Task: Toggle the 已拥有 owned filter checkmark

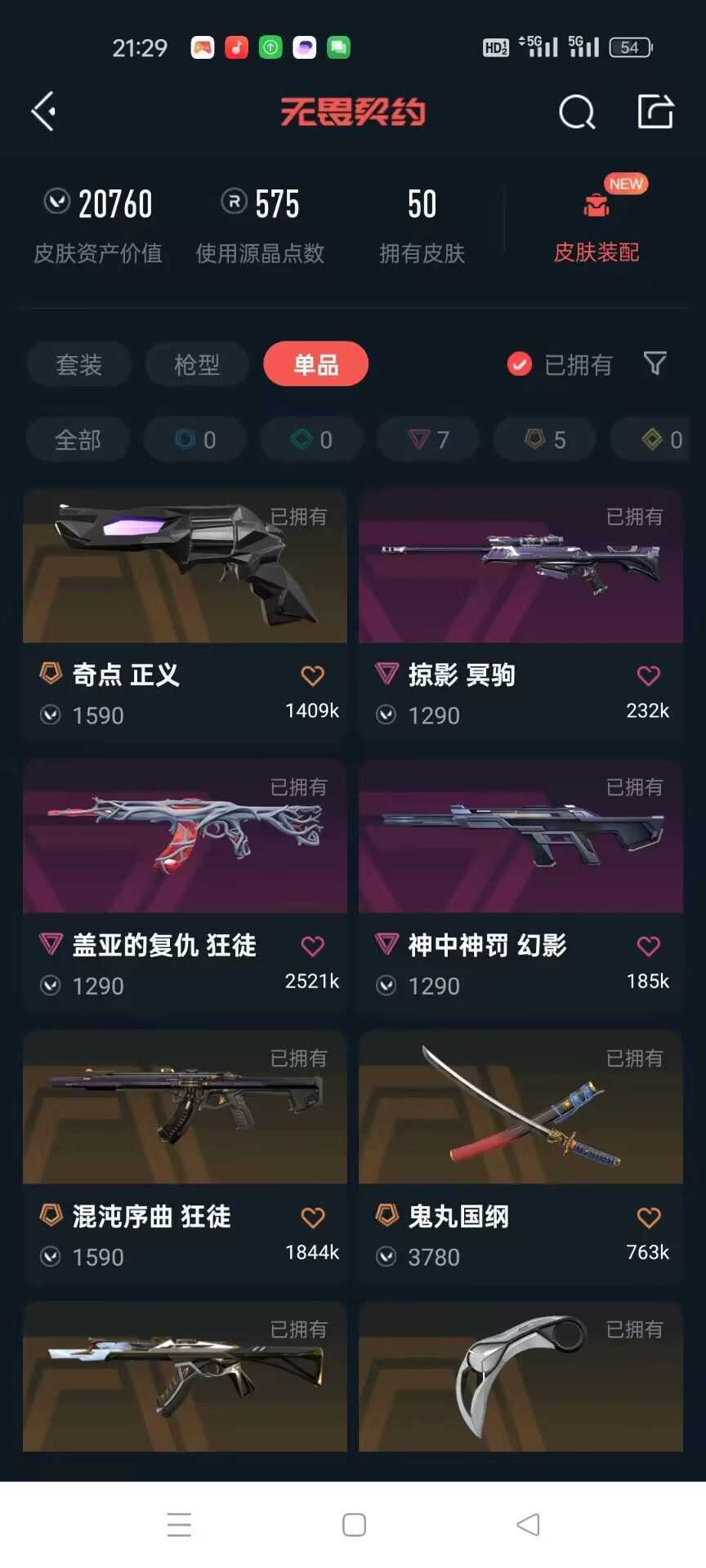Action: click(520, 364)
